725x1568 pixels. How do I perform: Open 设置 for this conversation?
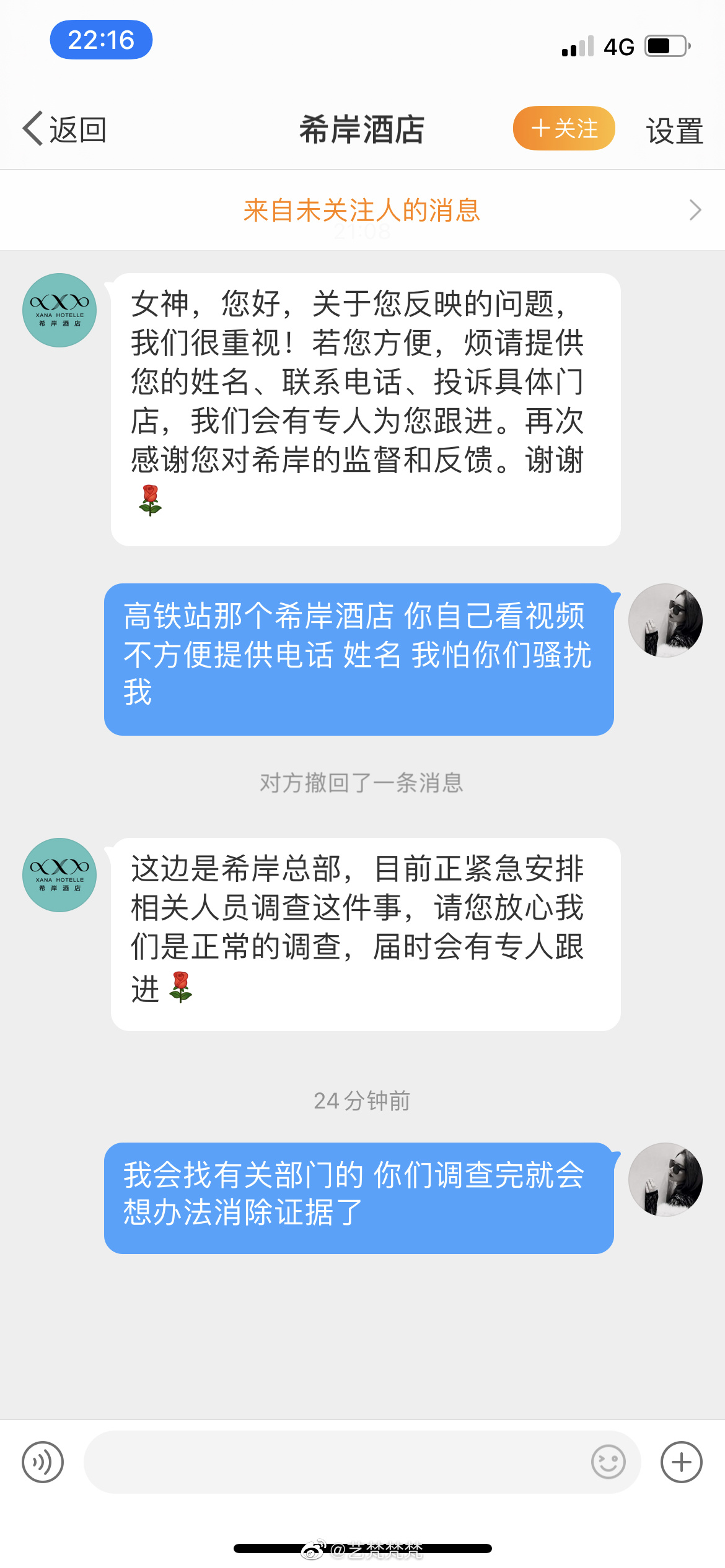[674, 130]
